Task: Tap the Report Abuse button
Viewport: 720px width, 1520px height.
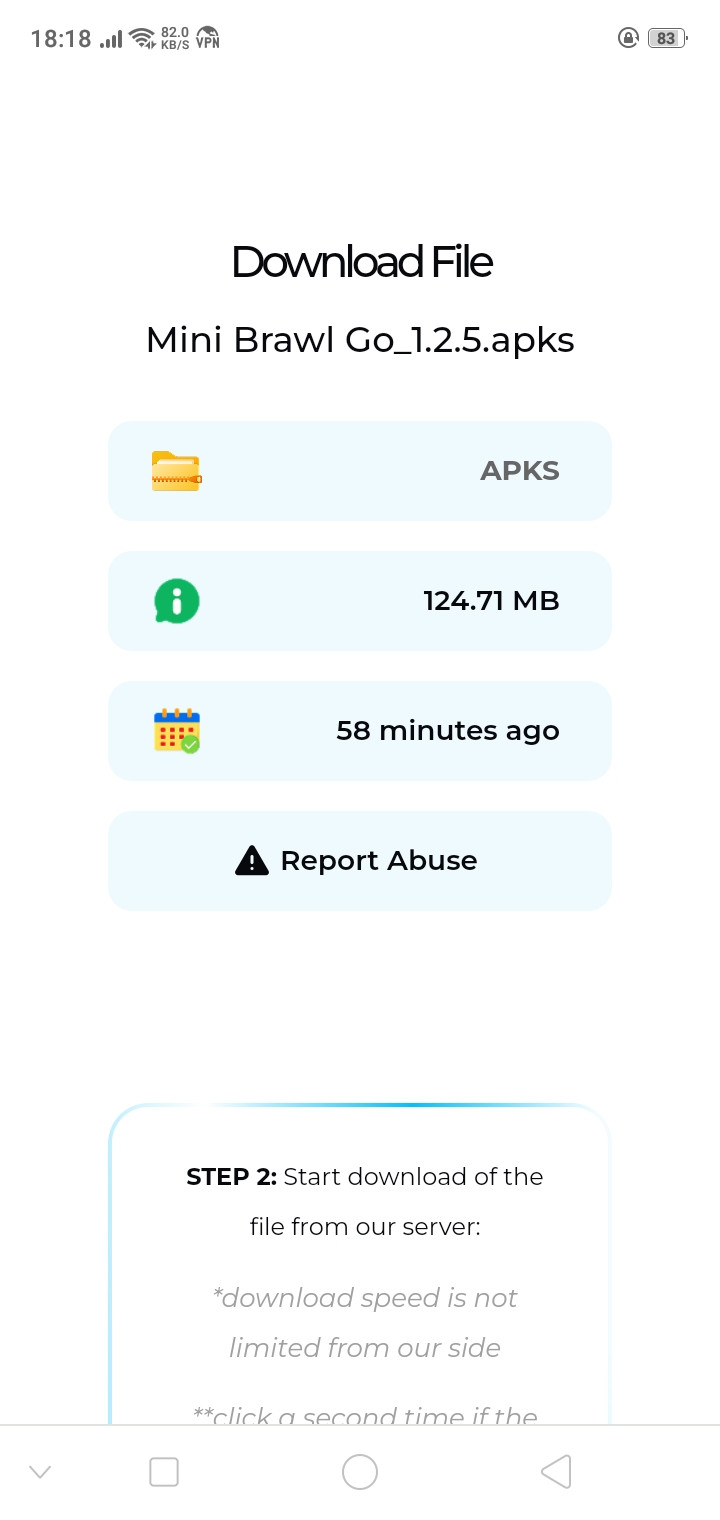Action: click(359, 861)
